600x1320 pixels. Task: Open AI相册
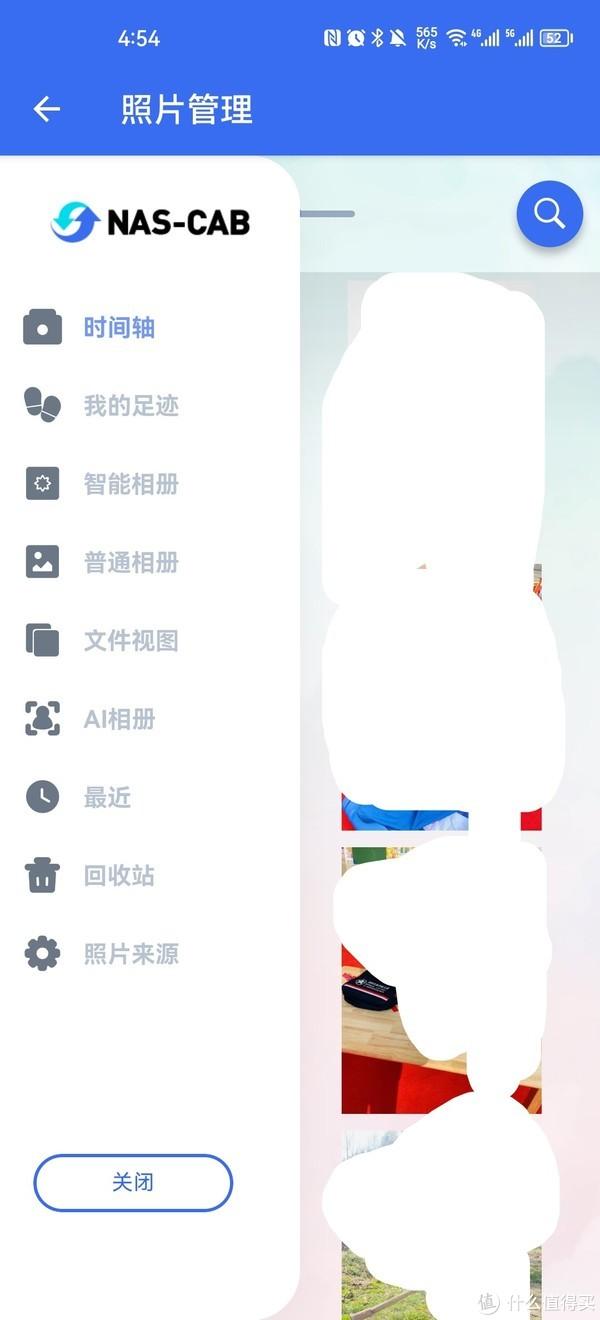[150, 719]
